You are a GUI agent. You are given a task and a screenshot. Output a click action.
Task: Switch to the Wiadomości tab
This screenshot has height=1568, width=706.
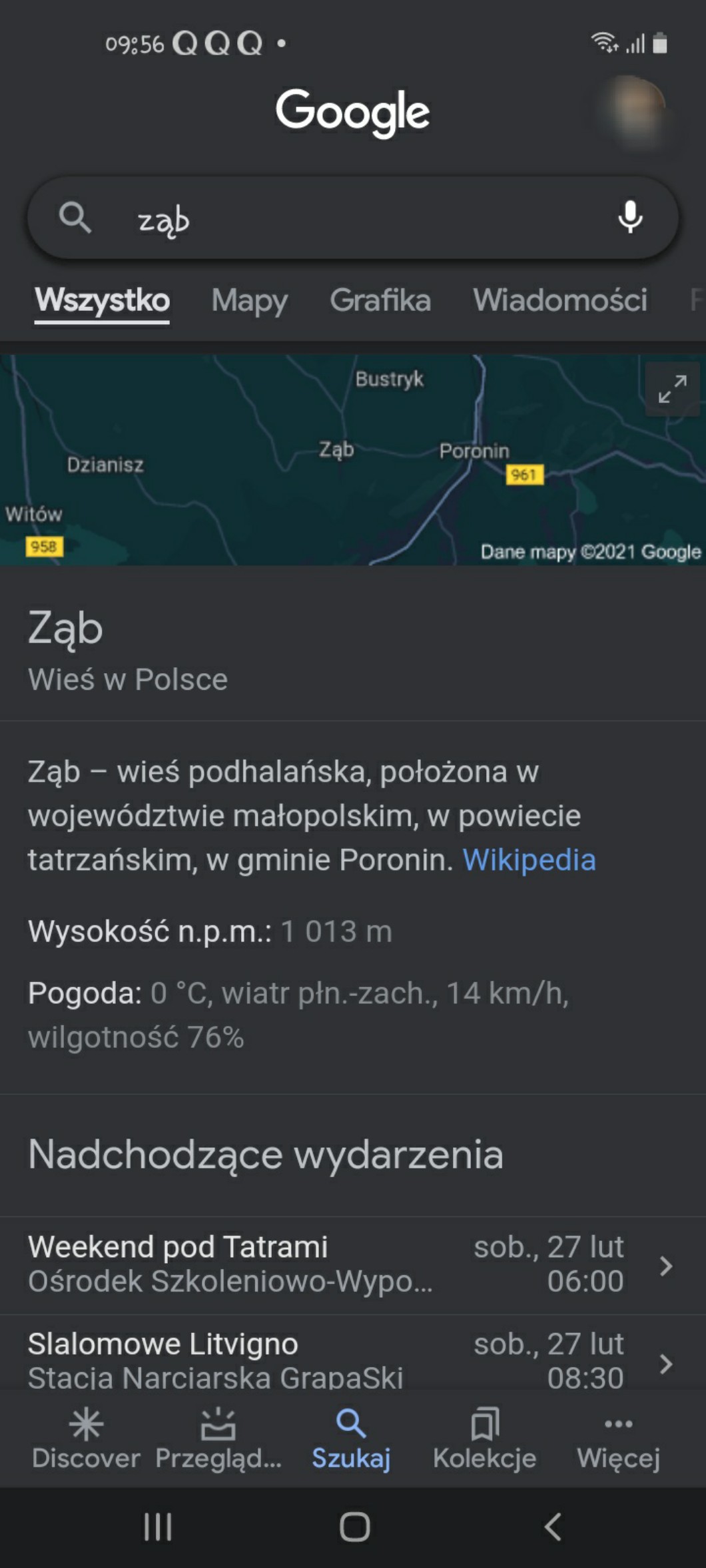(x=559, y=300)
